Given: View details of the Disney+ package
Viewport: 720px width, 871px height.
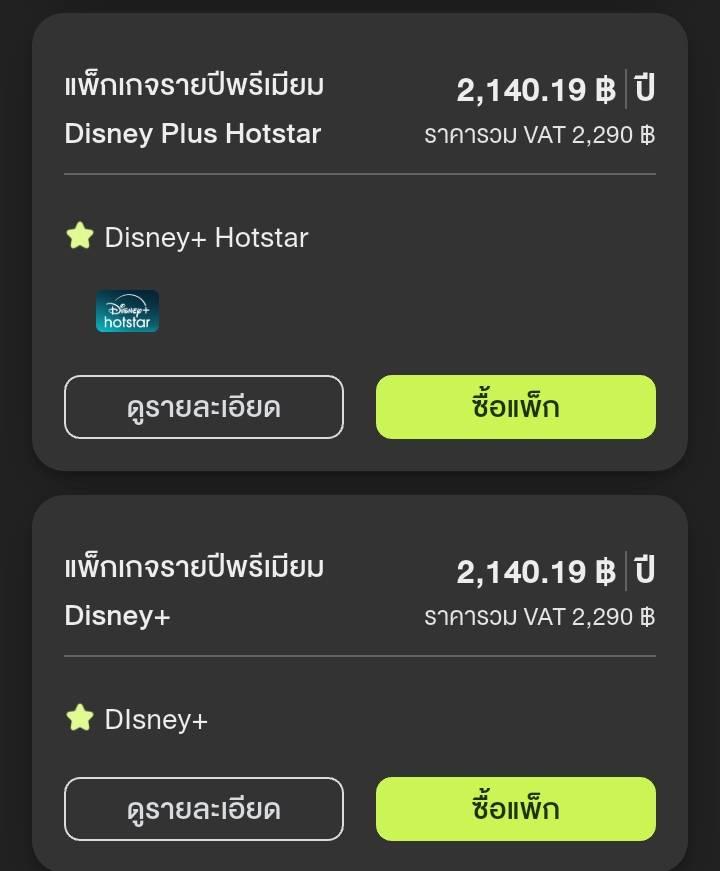Looking at the screenshot, I should [x=203, y=808].
